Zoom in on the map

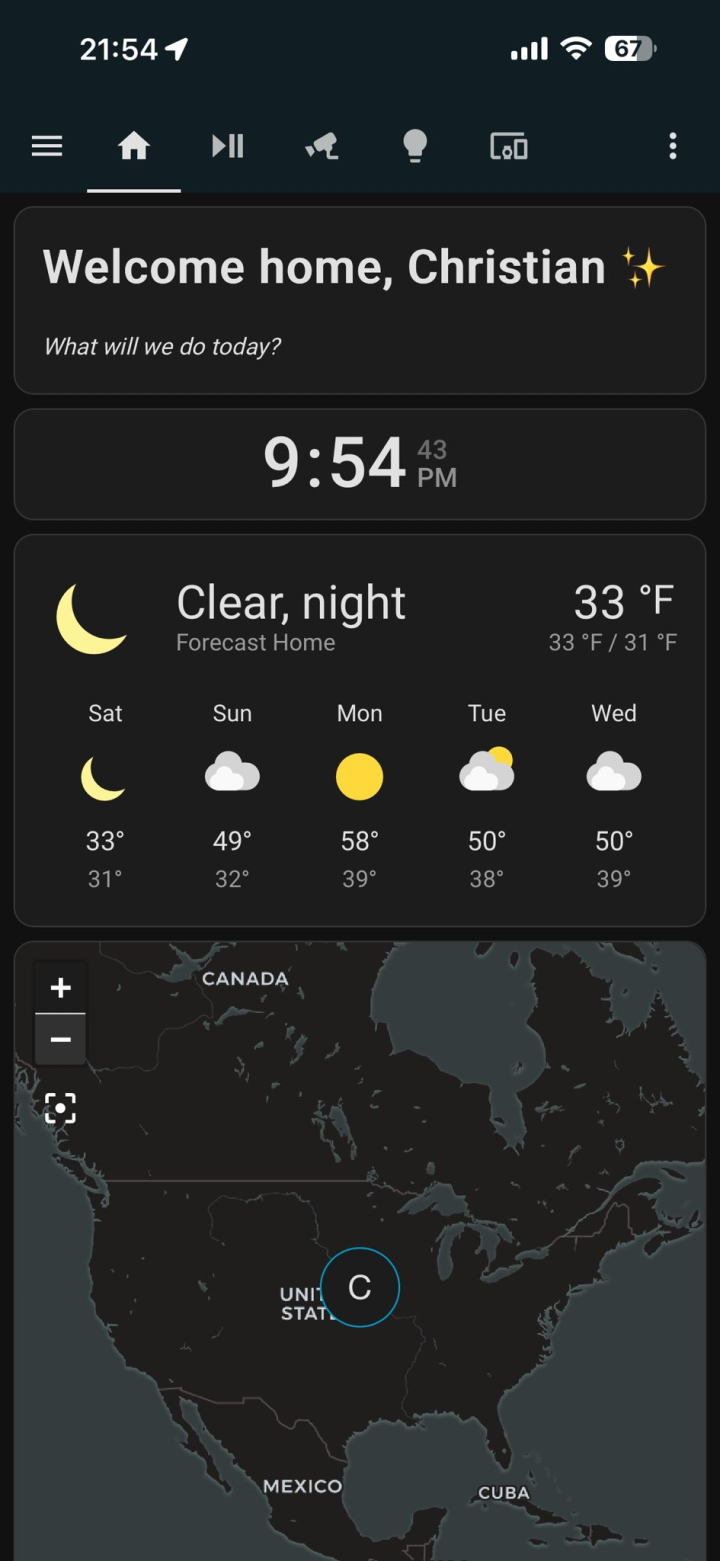(x=60, y=988)
